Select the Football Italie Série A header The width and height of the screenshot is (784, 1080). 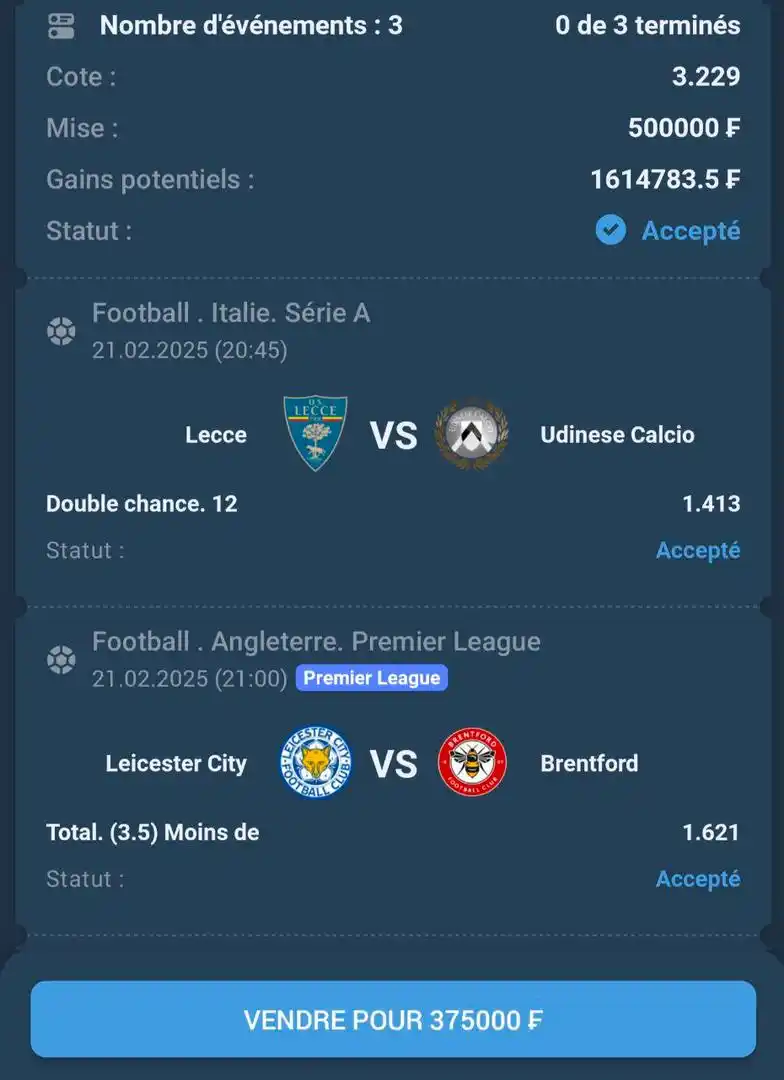click(232, 312)
